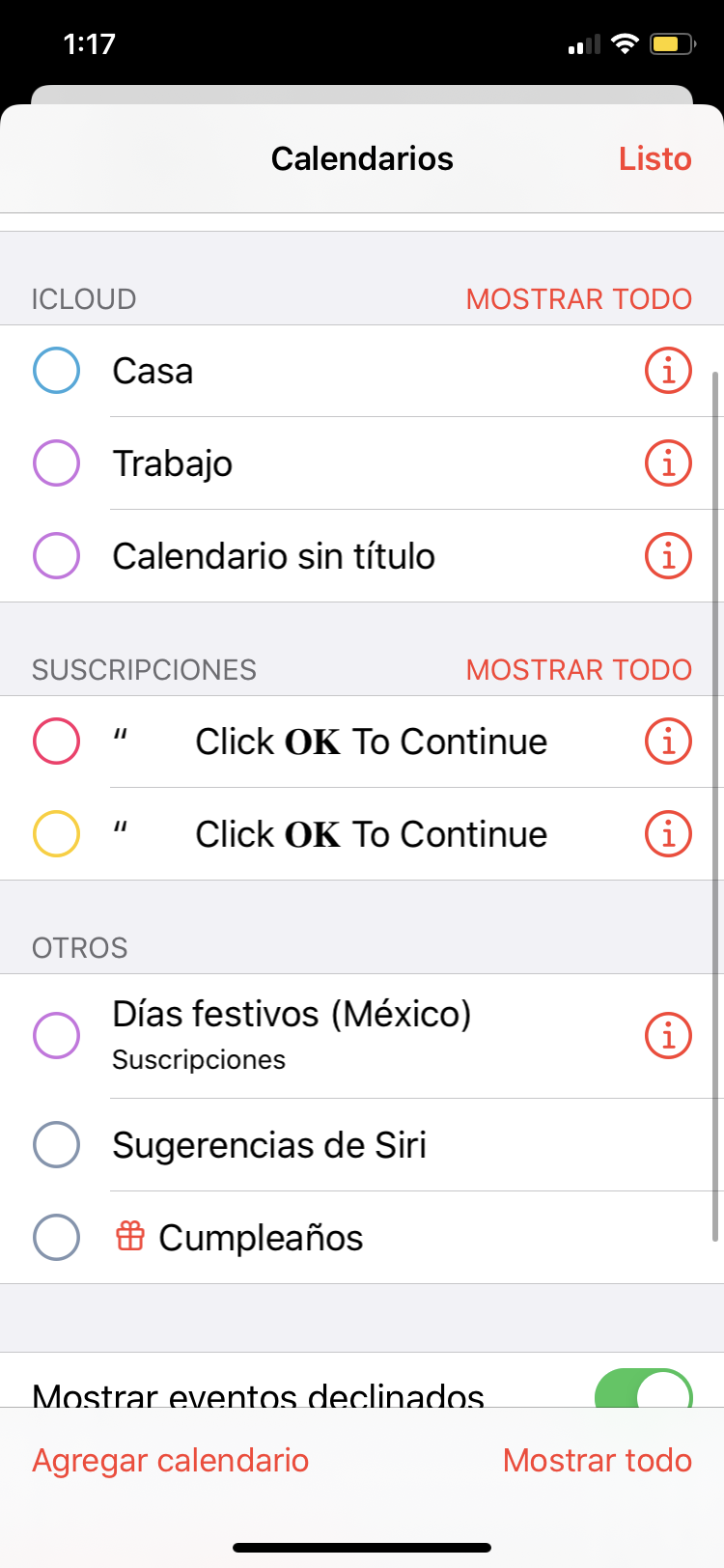This screenshot has height=1568, width=724.
Task: Open info for the yellow-circled subscription calendar
Action: (x=668, y=834)
